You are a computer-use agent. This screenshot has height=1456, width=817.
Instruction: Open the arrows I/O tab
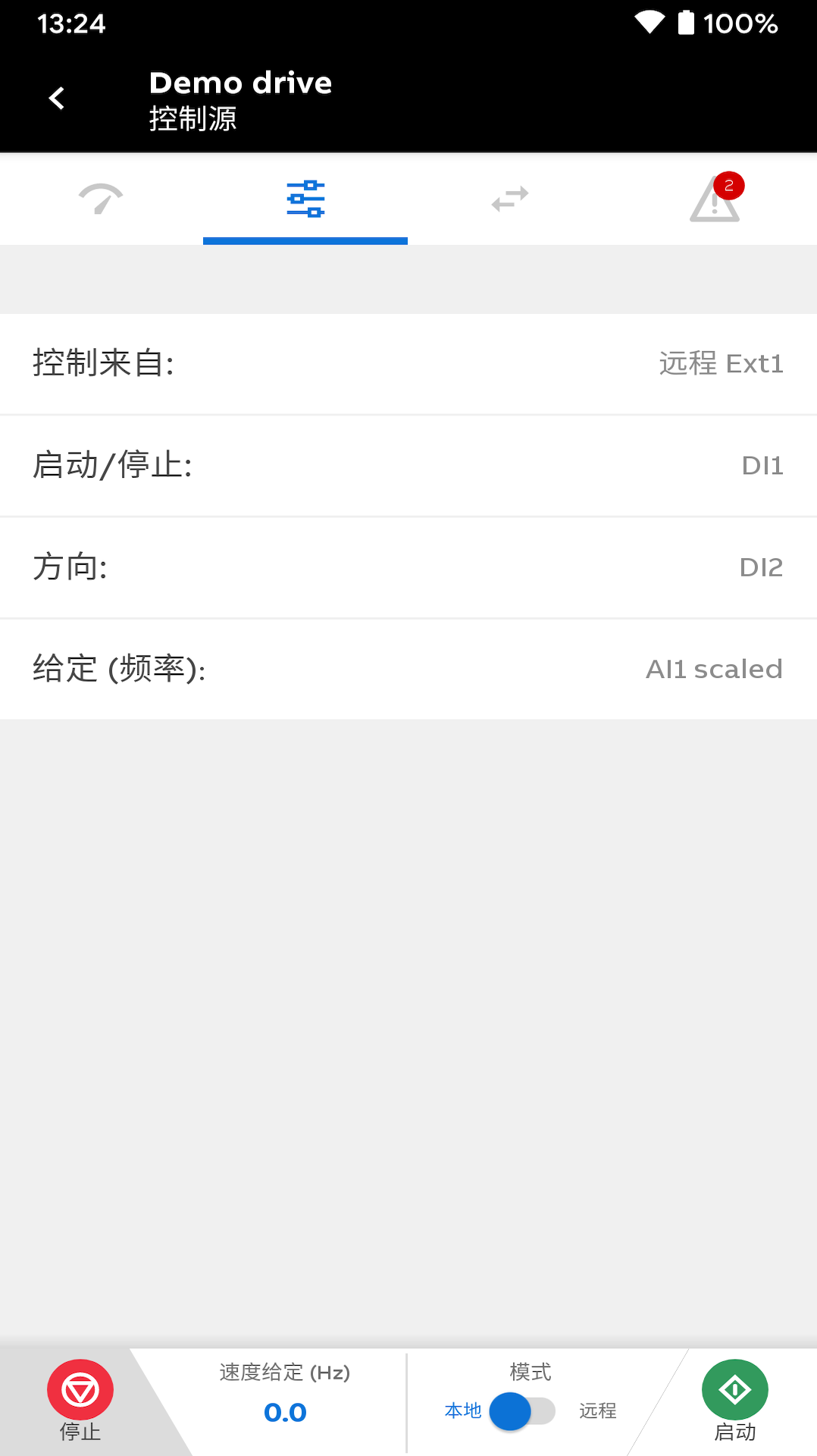[510, 199]
